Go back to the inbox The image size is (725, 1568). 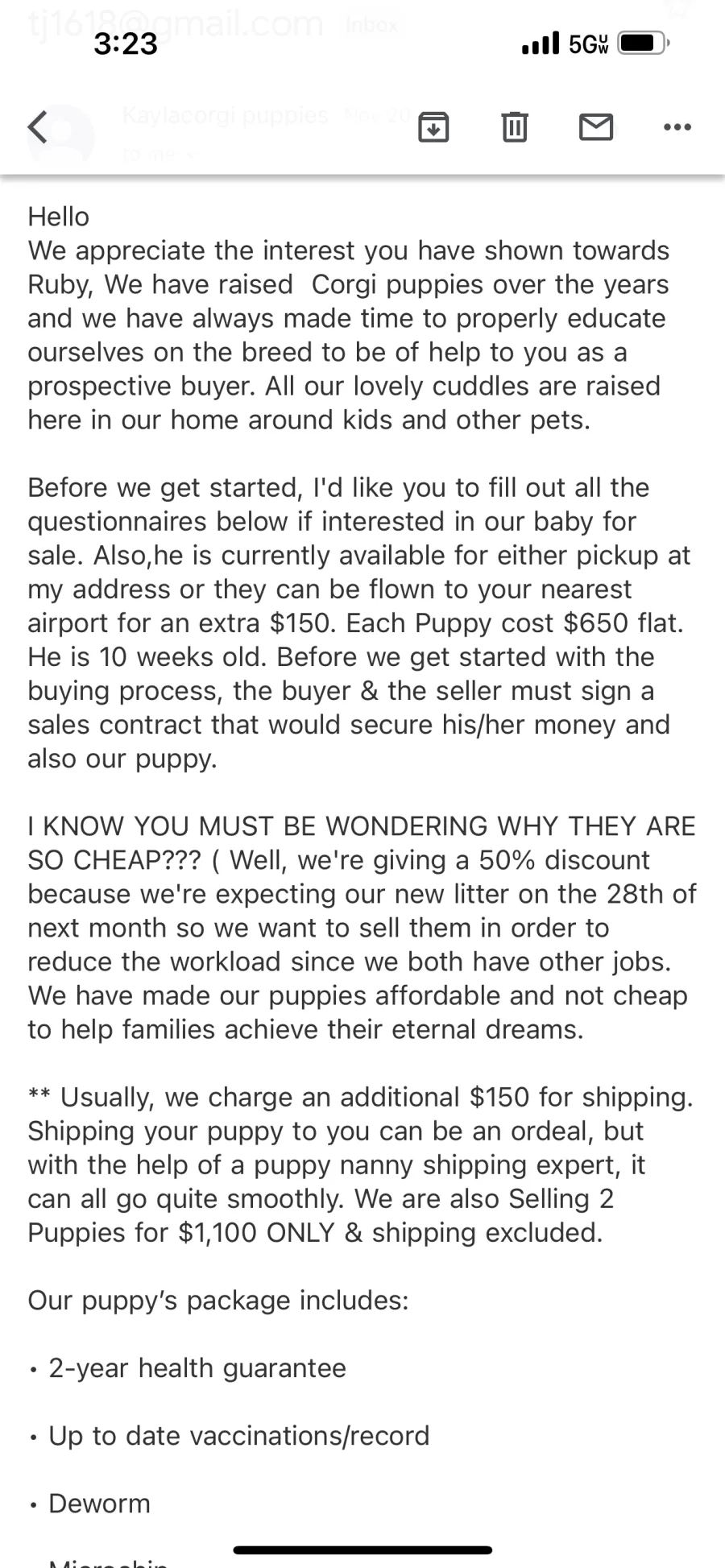click(38, 126)
